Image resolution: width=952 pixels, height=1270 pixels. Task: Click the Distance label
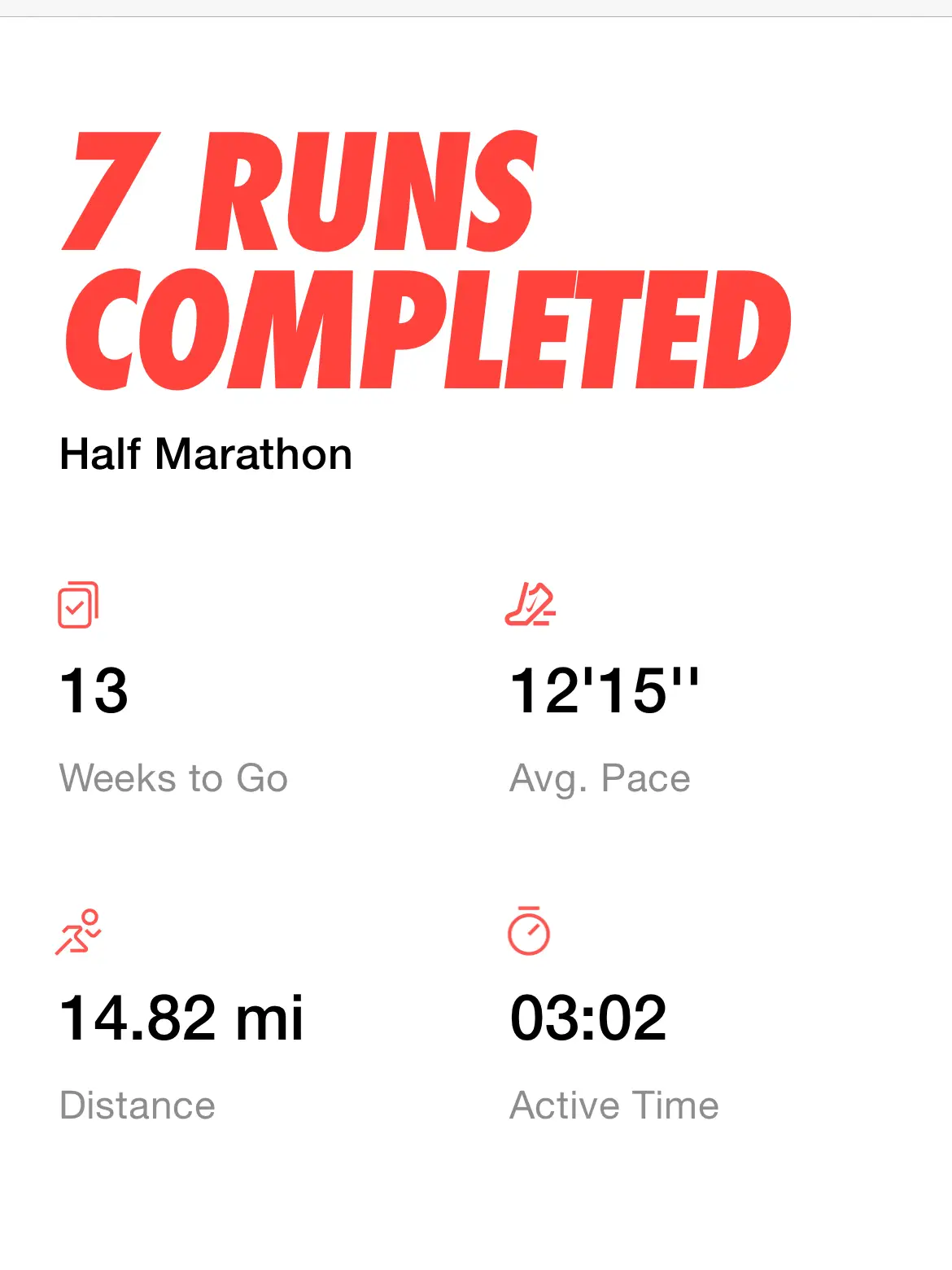[138, 1106]
